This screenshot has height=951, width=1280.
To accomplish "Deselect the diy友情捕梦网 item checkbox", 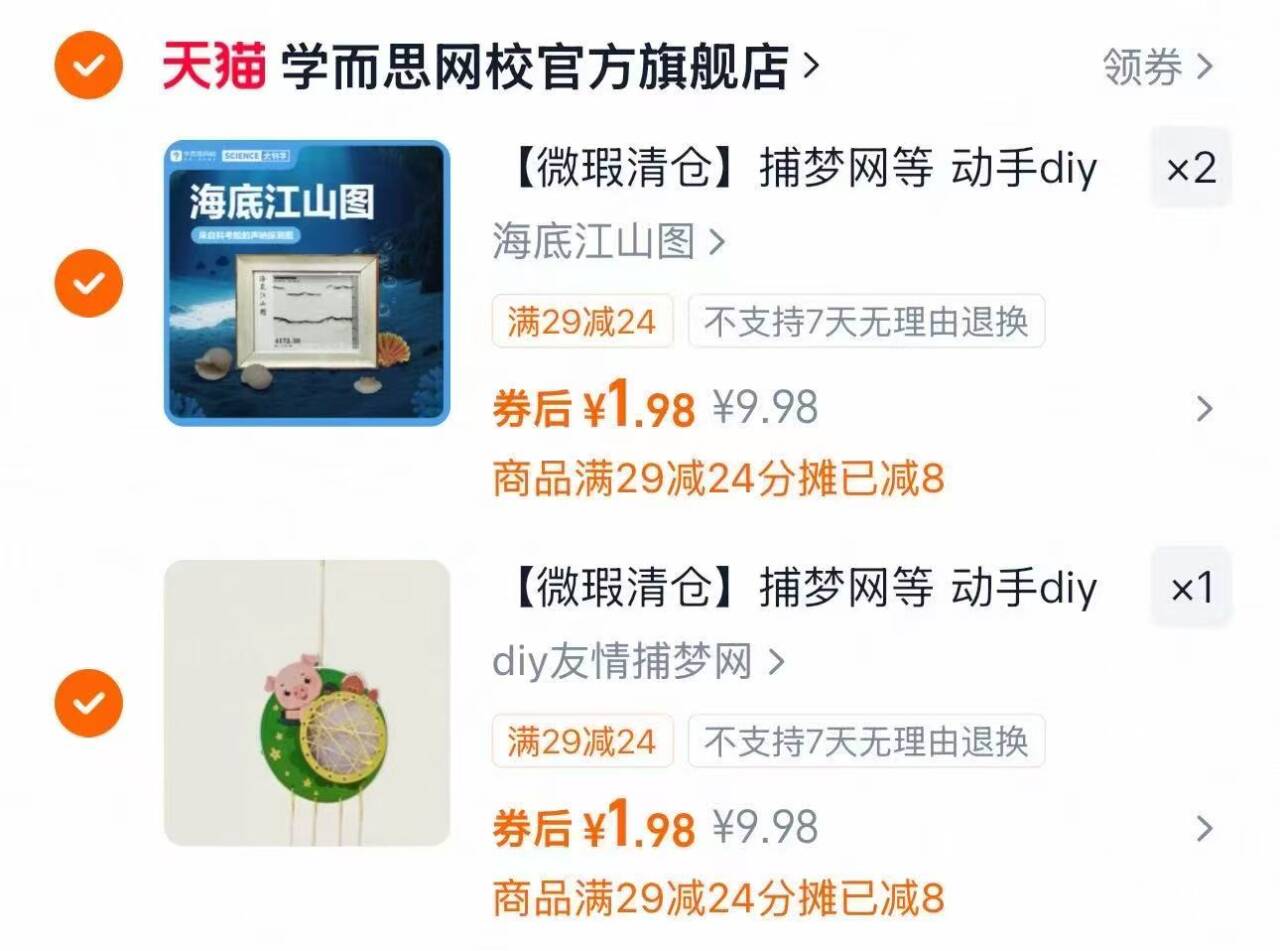I will [x=89, y=703].
